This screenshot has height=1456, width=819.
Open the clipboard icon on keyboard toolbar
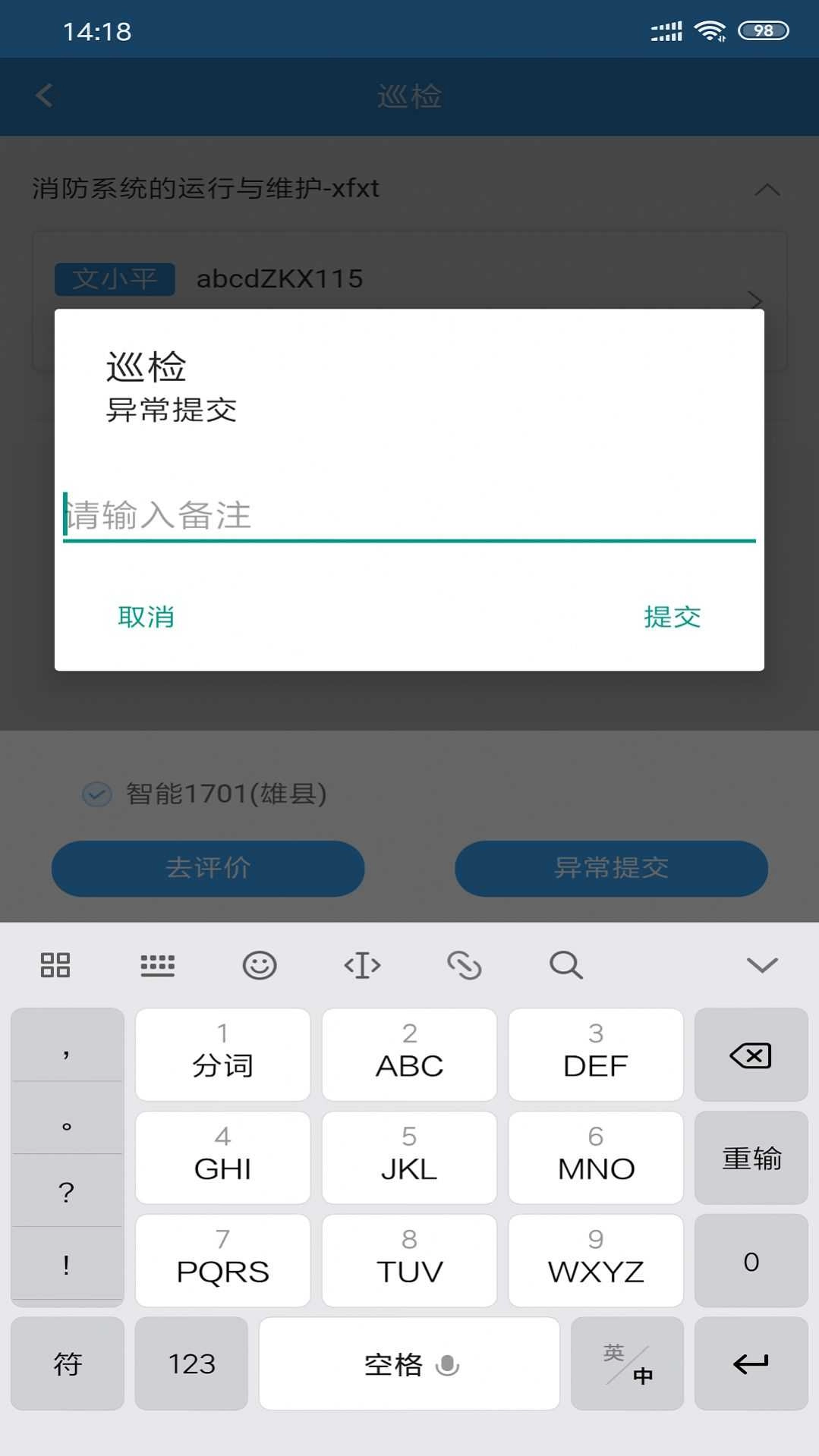coord(465,965)
